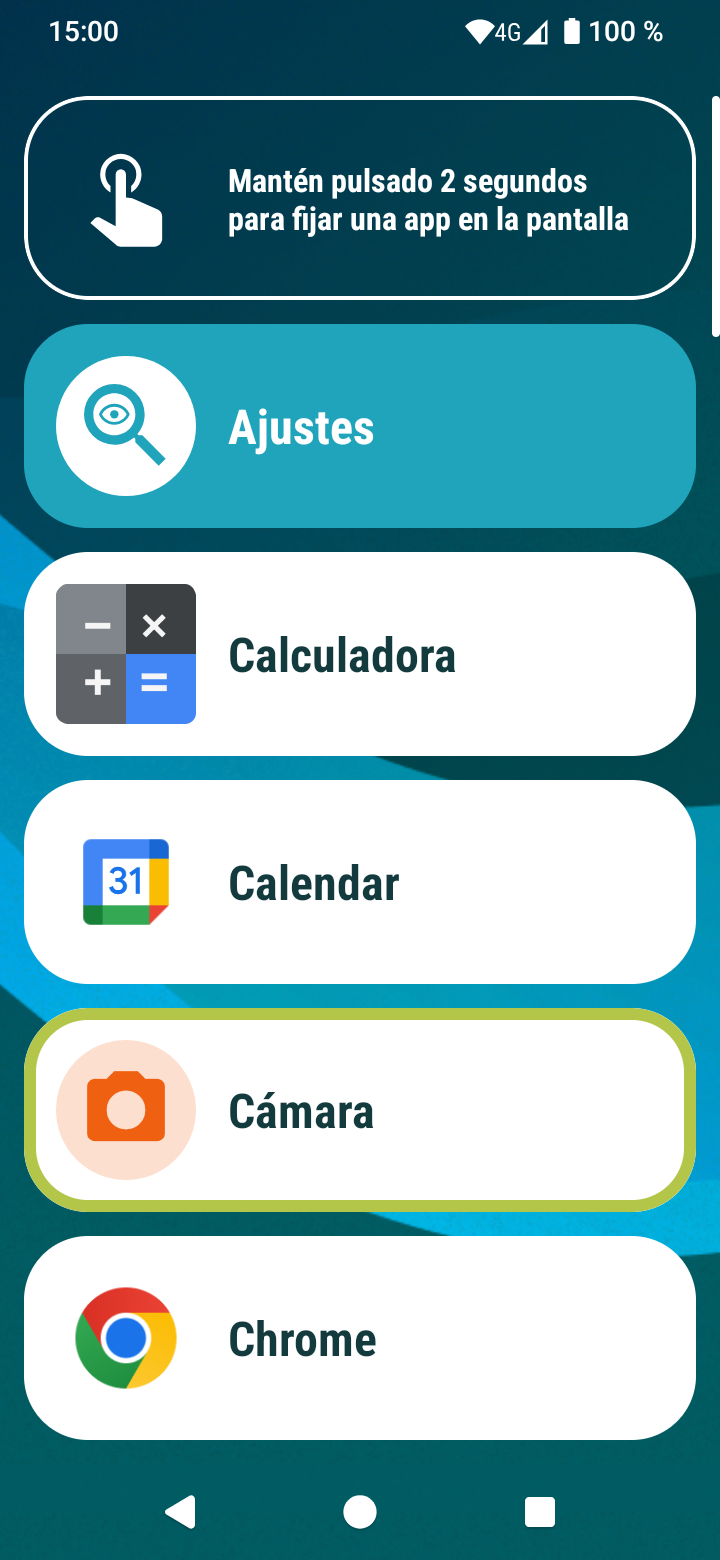Open the Ajustes app
The height and width of the screenshot is (1560, 720).
click(360, 427)
